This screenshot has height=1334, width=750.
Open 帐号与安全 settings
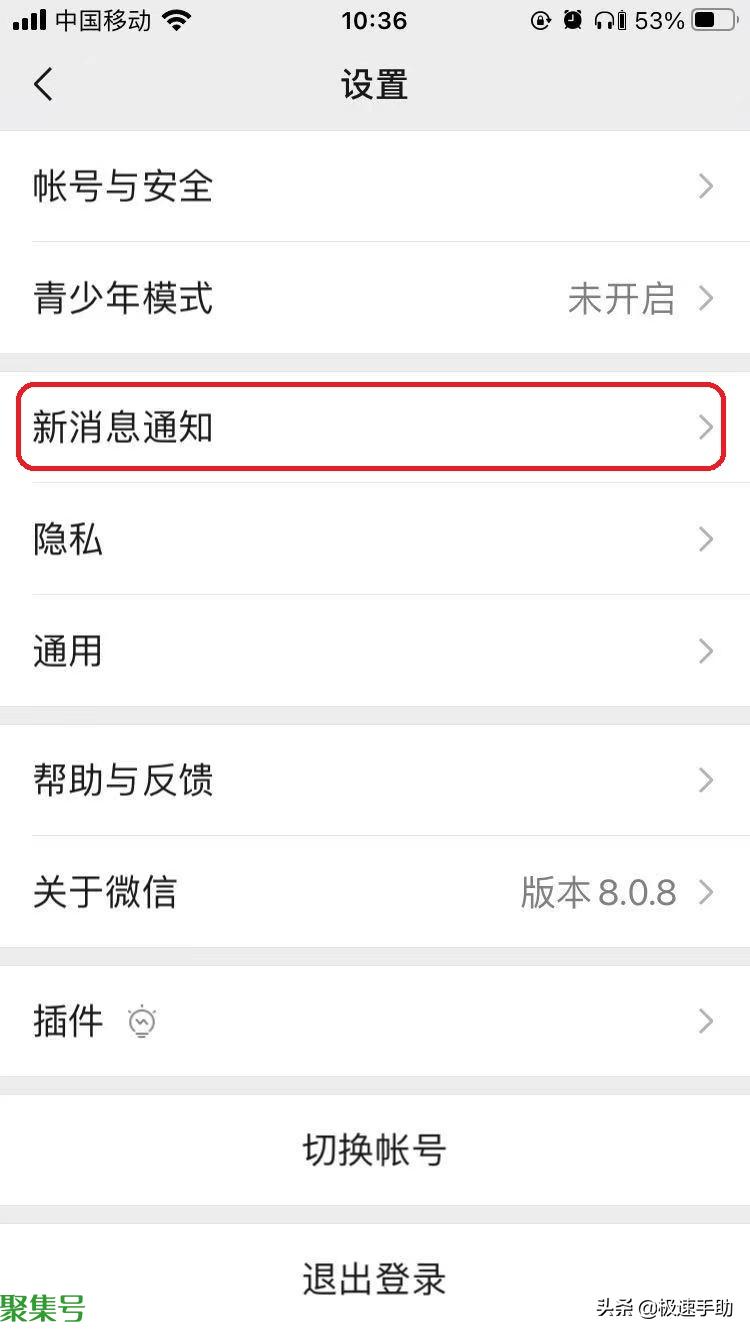pyautogui.click(x=375, y=186)
